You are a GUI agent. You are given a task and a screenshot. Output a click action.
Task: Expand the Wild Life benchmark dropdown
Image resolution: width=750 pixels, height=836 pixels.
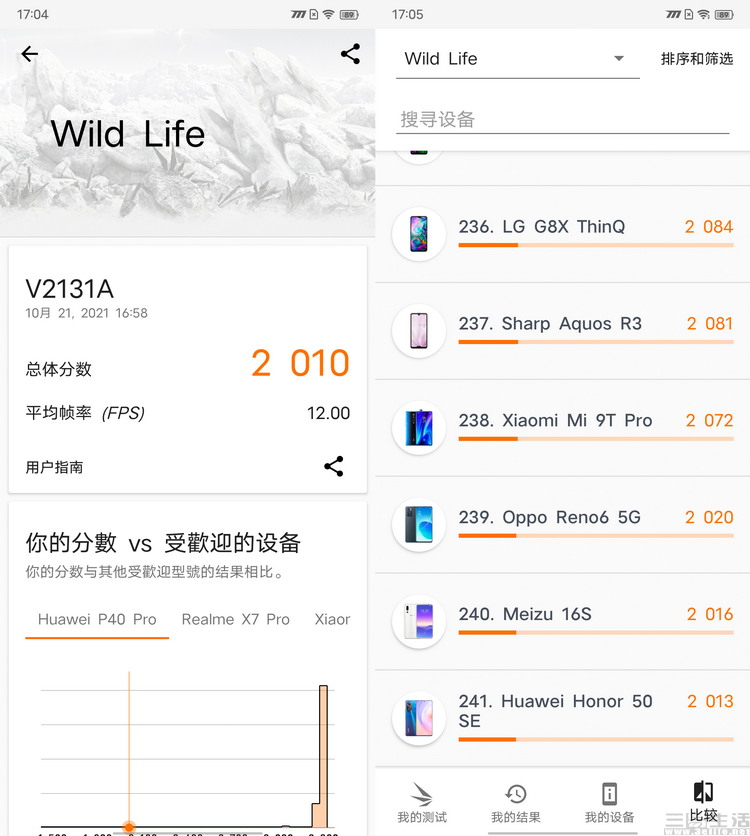click(x=517, y=59)
